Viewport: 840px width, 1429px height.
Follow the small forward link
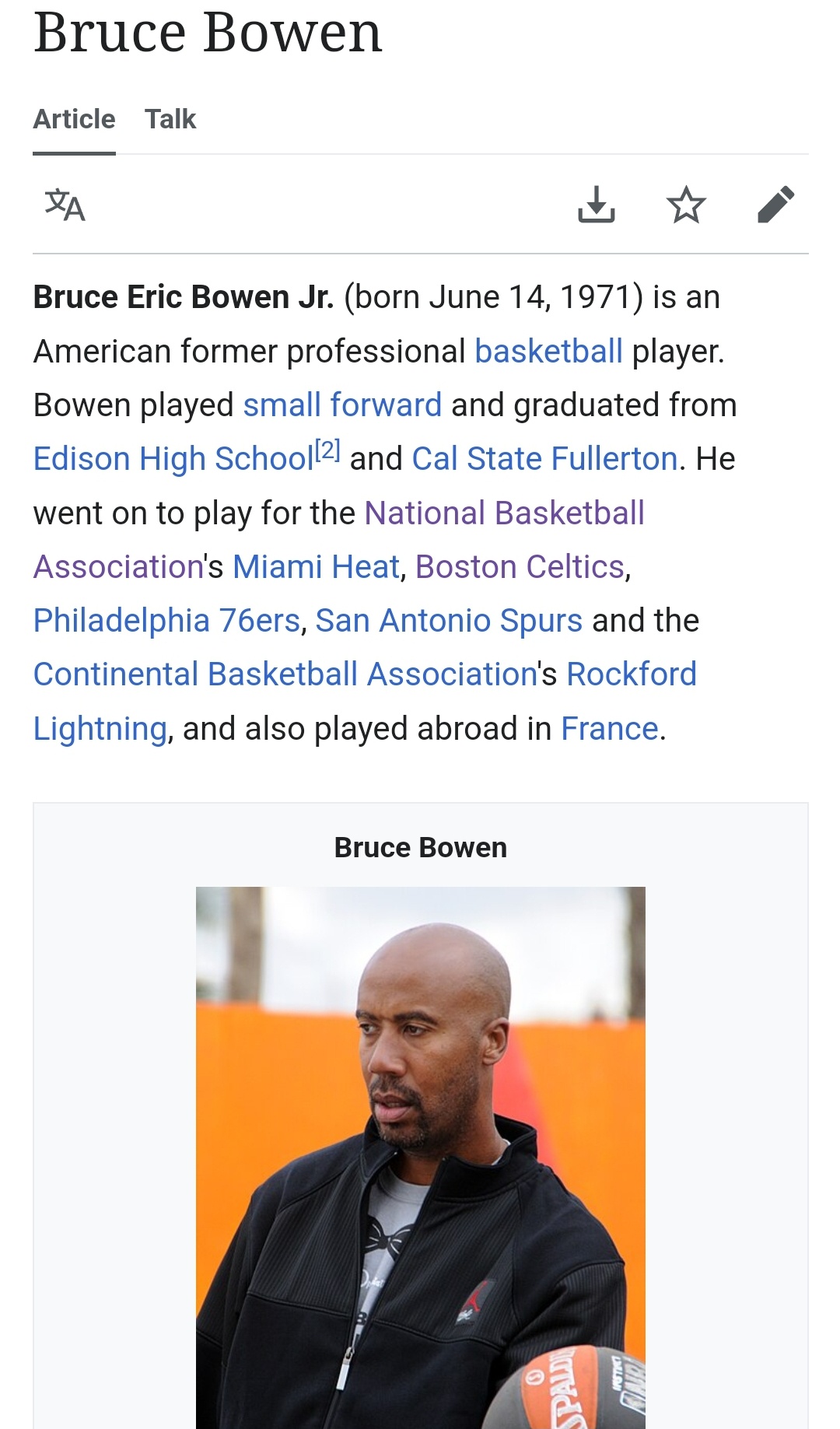(x=342, y=405)
